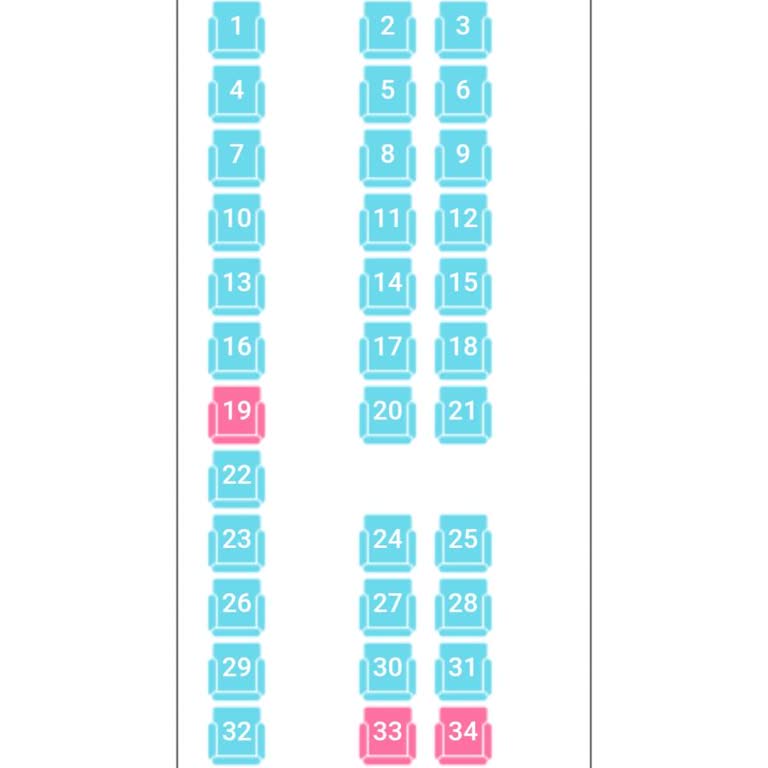Viewport: 768px width, 768px height.
Task: Choose seat 11
Action: (x=388, y=220)
